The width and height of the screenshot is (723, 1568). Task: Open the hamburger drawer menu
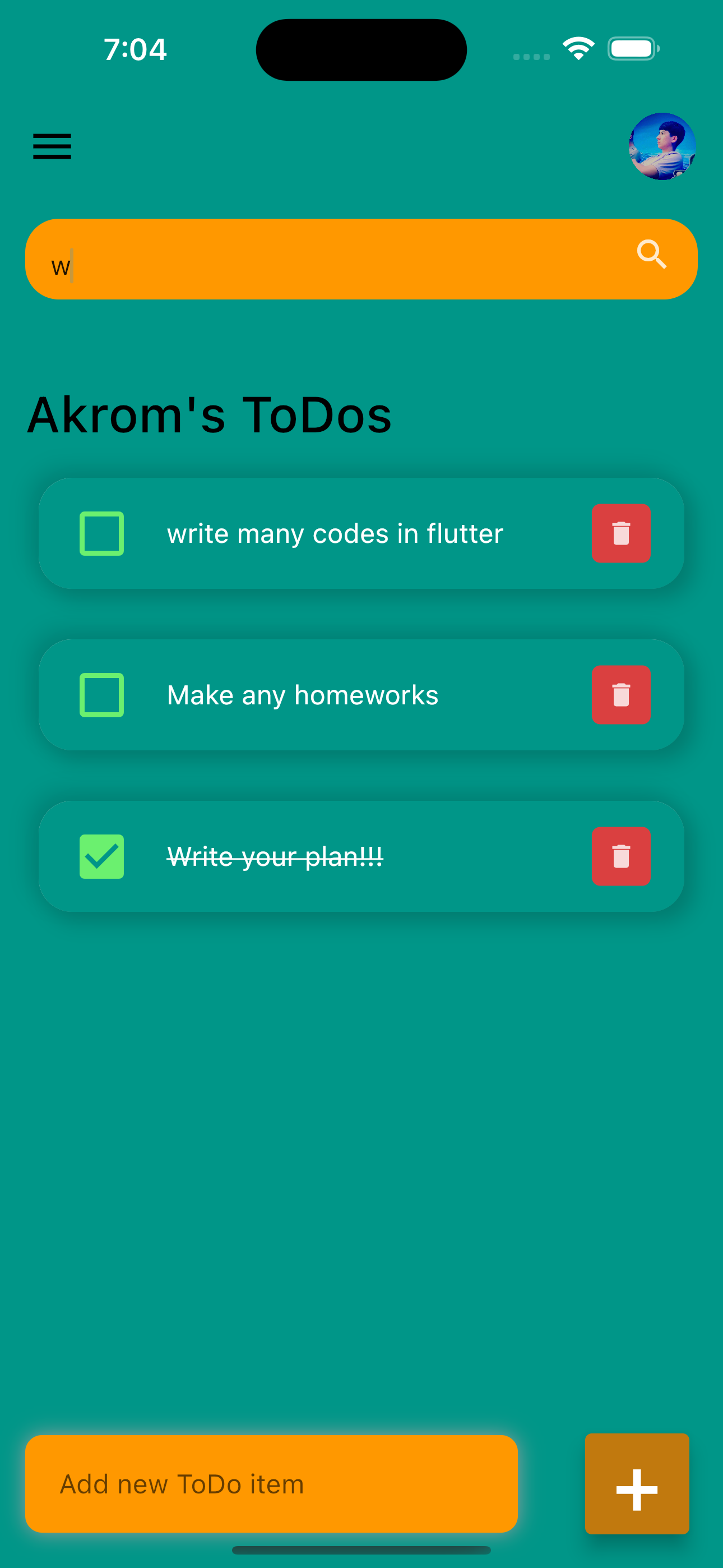(x=52, y=147)
